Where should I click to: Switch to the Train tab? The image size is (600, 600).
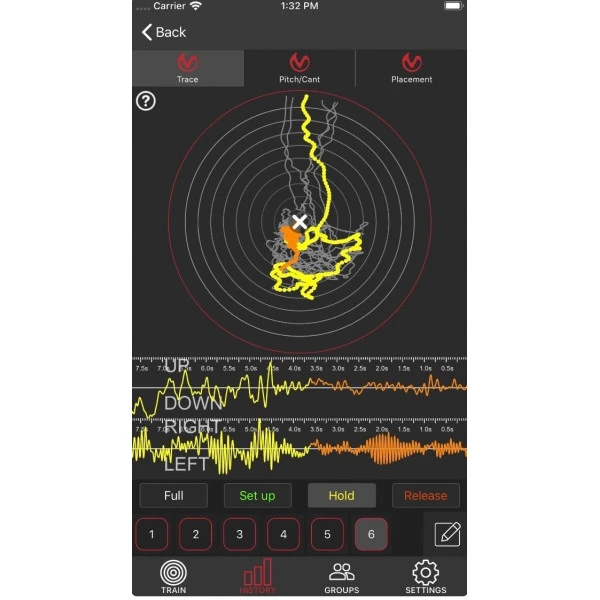(173, 577)
